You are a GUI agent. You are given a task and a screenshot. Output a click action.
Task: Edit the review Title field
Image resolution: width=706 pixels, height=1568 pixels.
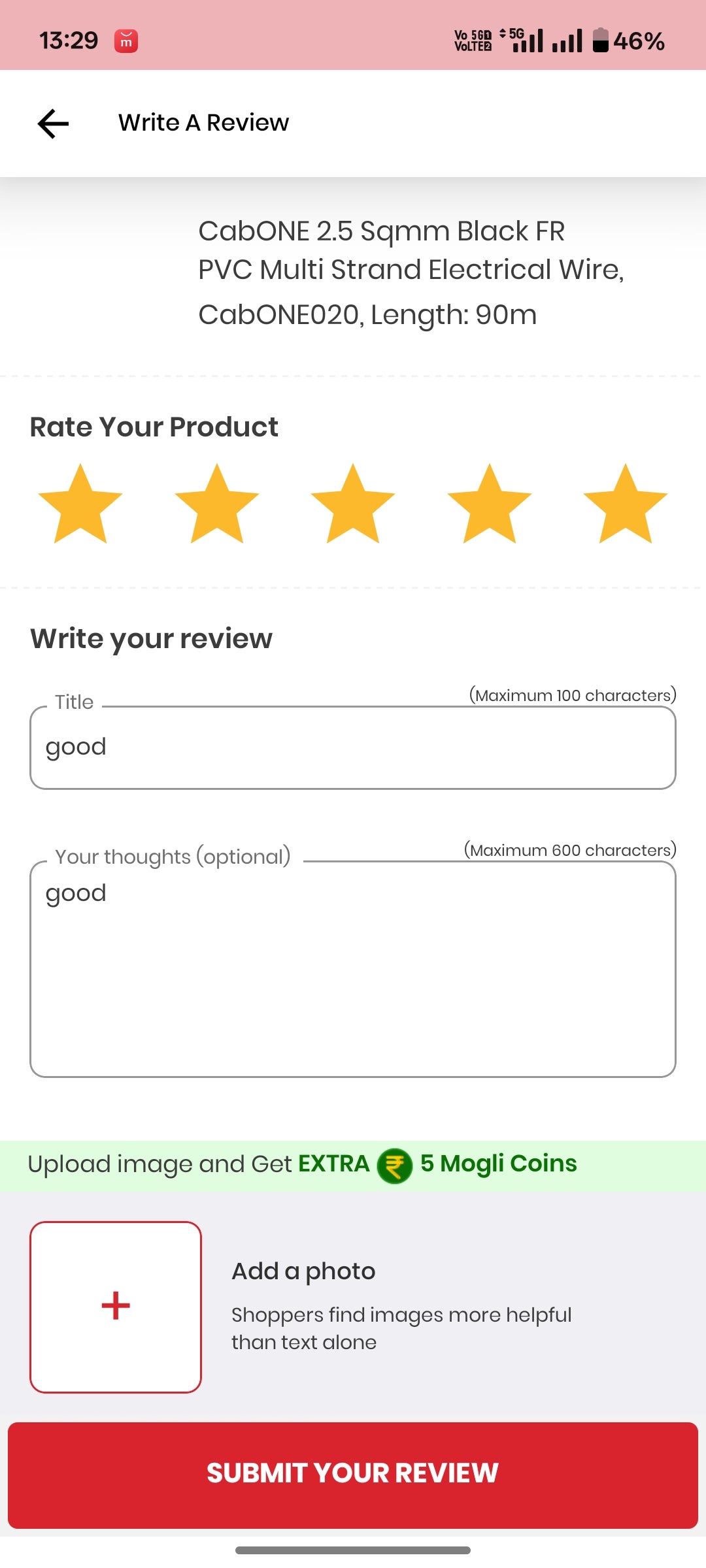[x=353, y=747]
